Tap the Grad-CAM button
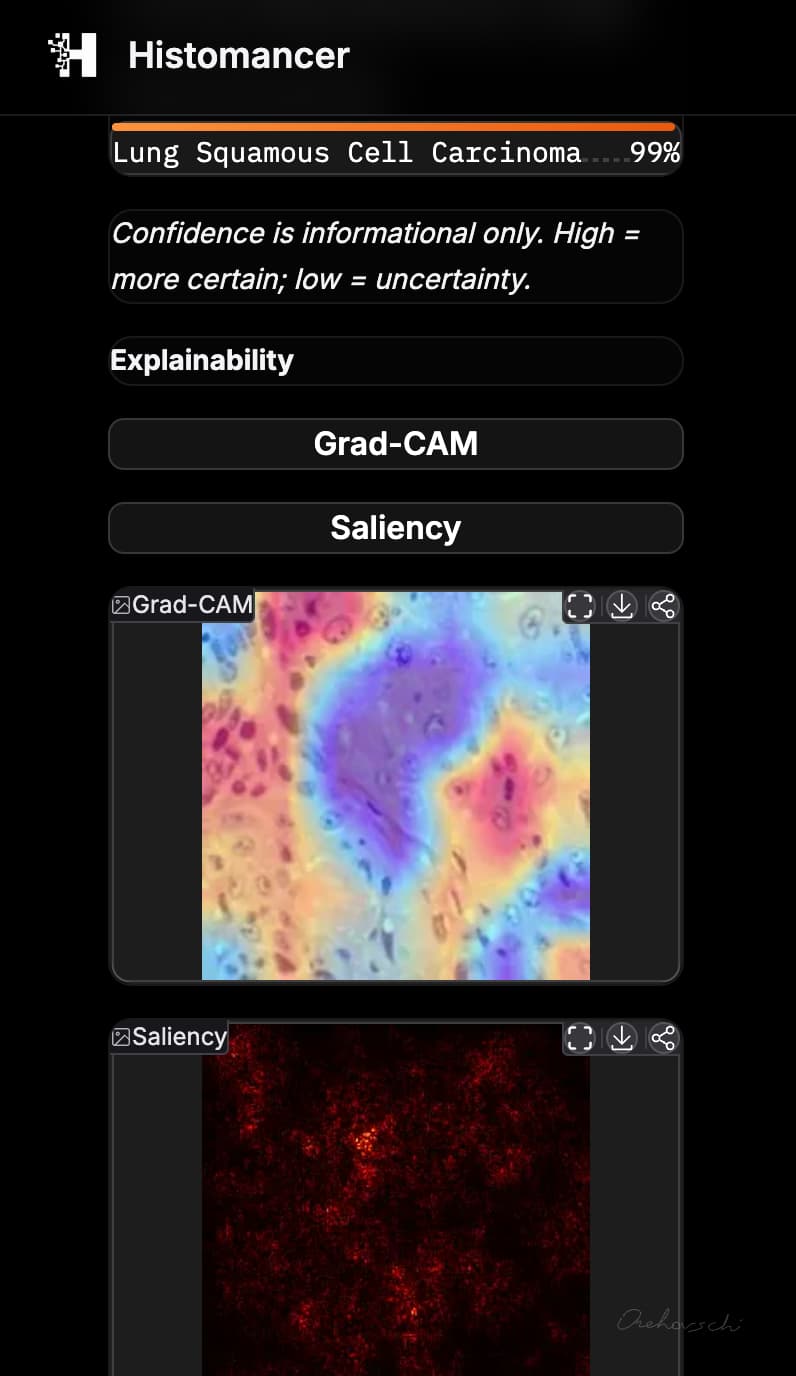 coord(395,443)
